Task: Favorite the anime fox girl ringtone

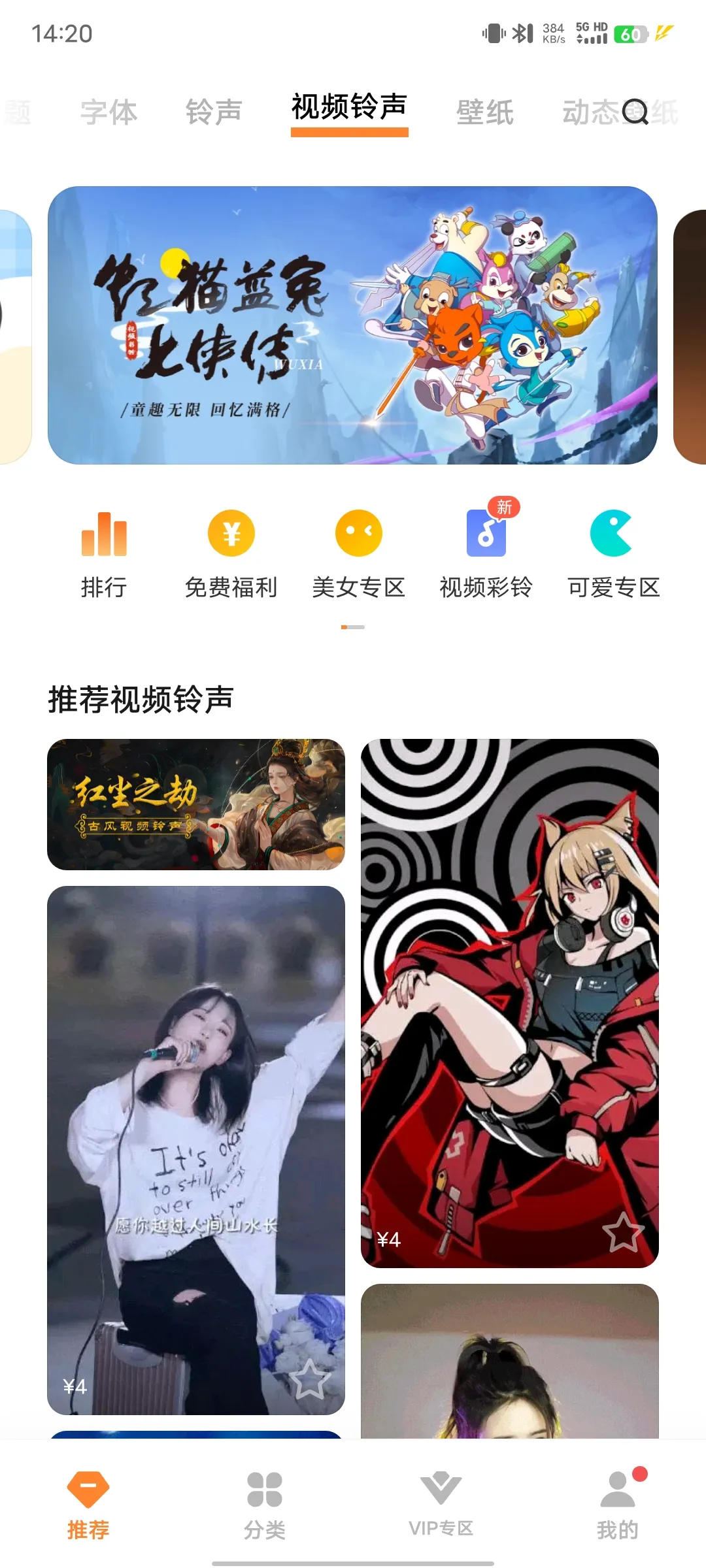Action: tap(622, 1232)
